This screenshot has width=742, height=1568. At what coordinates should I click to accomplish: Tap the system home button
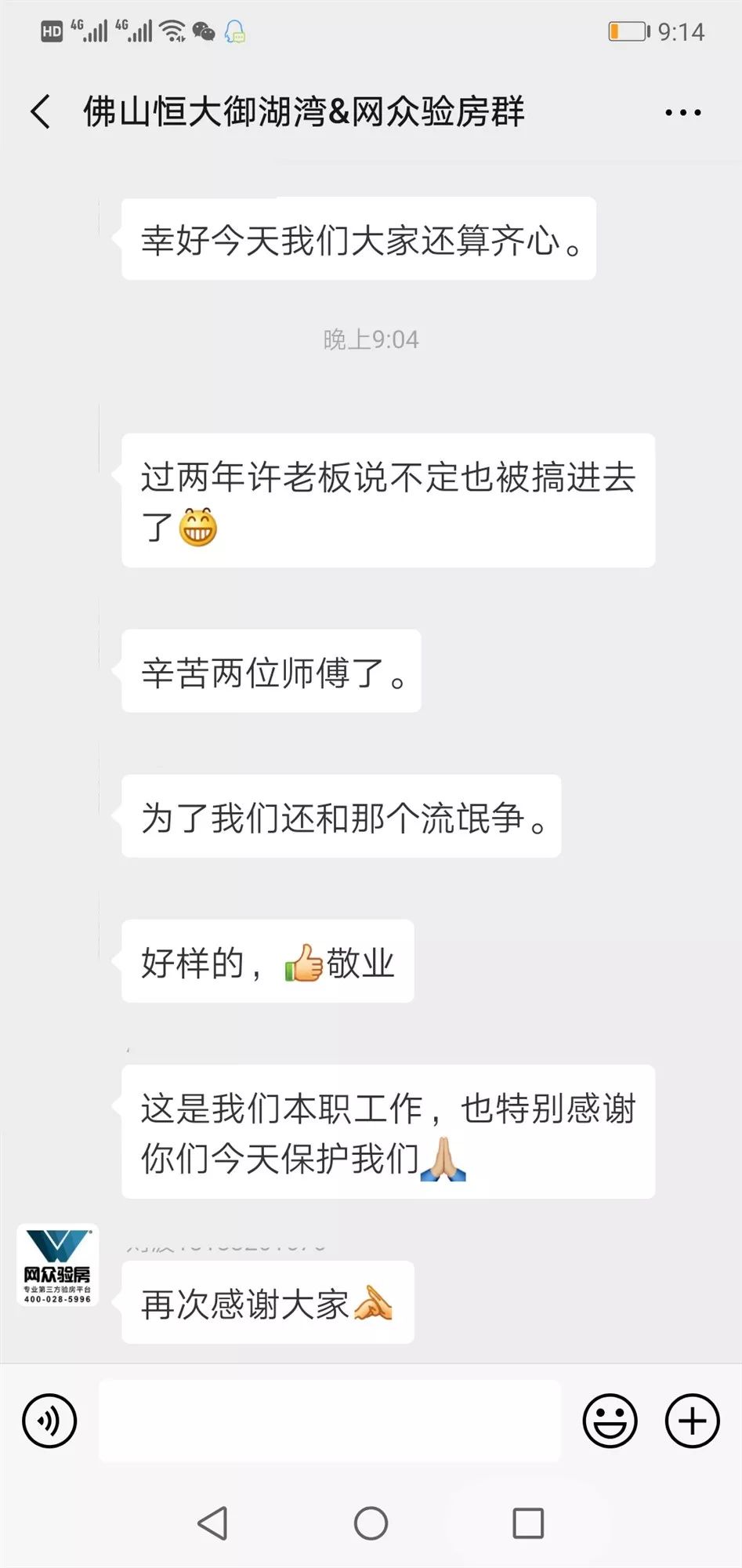point(371,1523)
